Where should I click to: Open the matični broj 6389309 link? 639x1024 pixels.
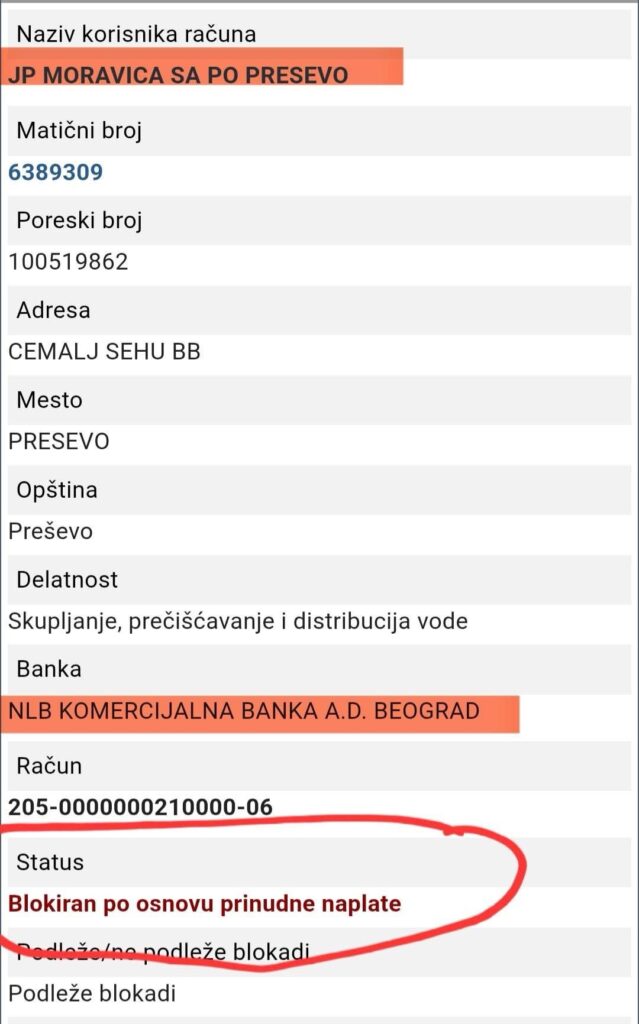56,172
